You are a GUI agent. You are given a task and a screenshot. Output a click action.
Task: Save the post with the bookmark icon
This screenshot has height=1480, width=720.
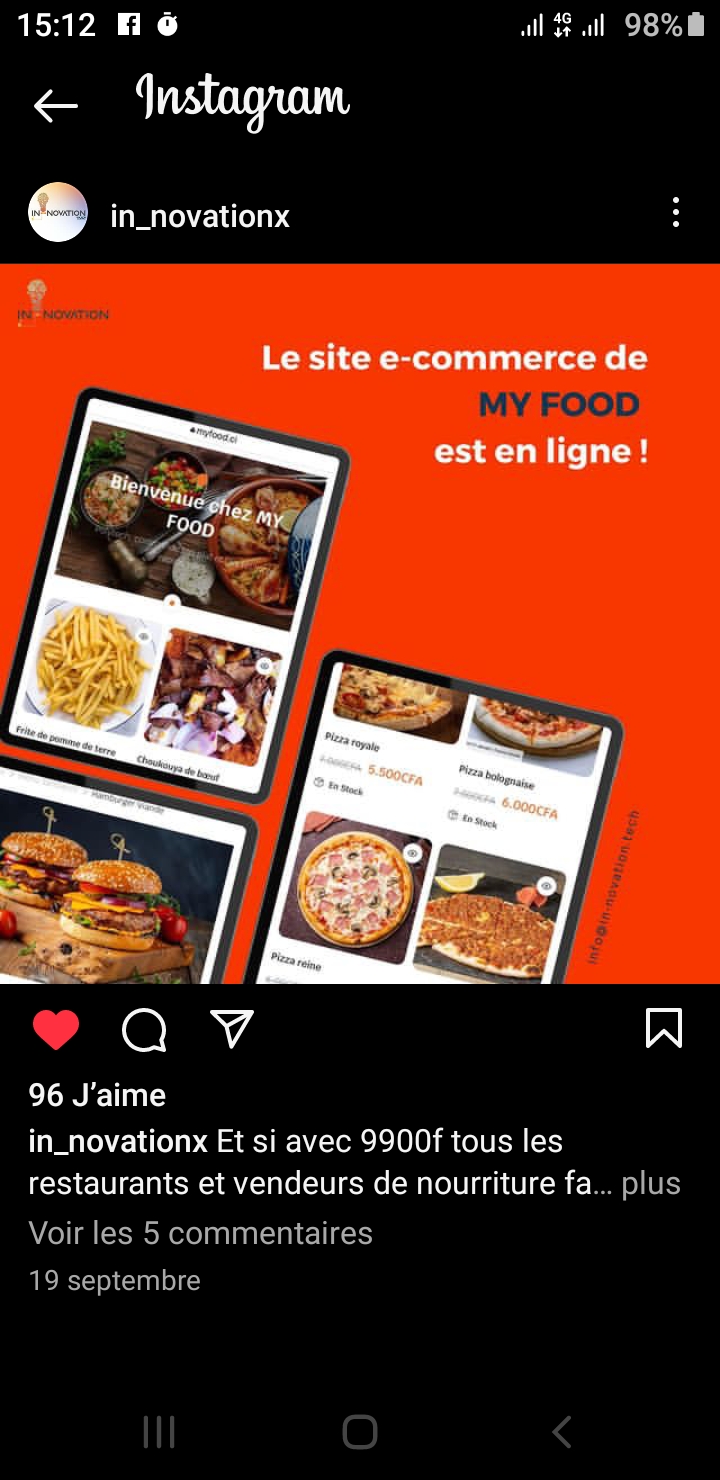[x=664, y=1028]
